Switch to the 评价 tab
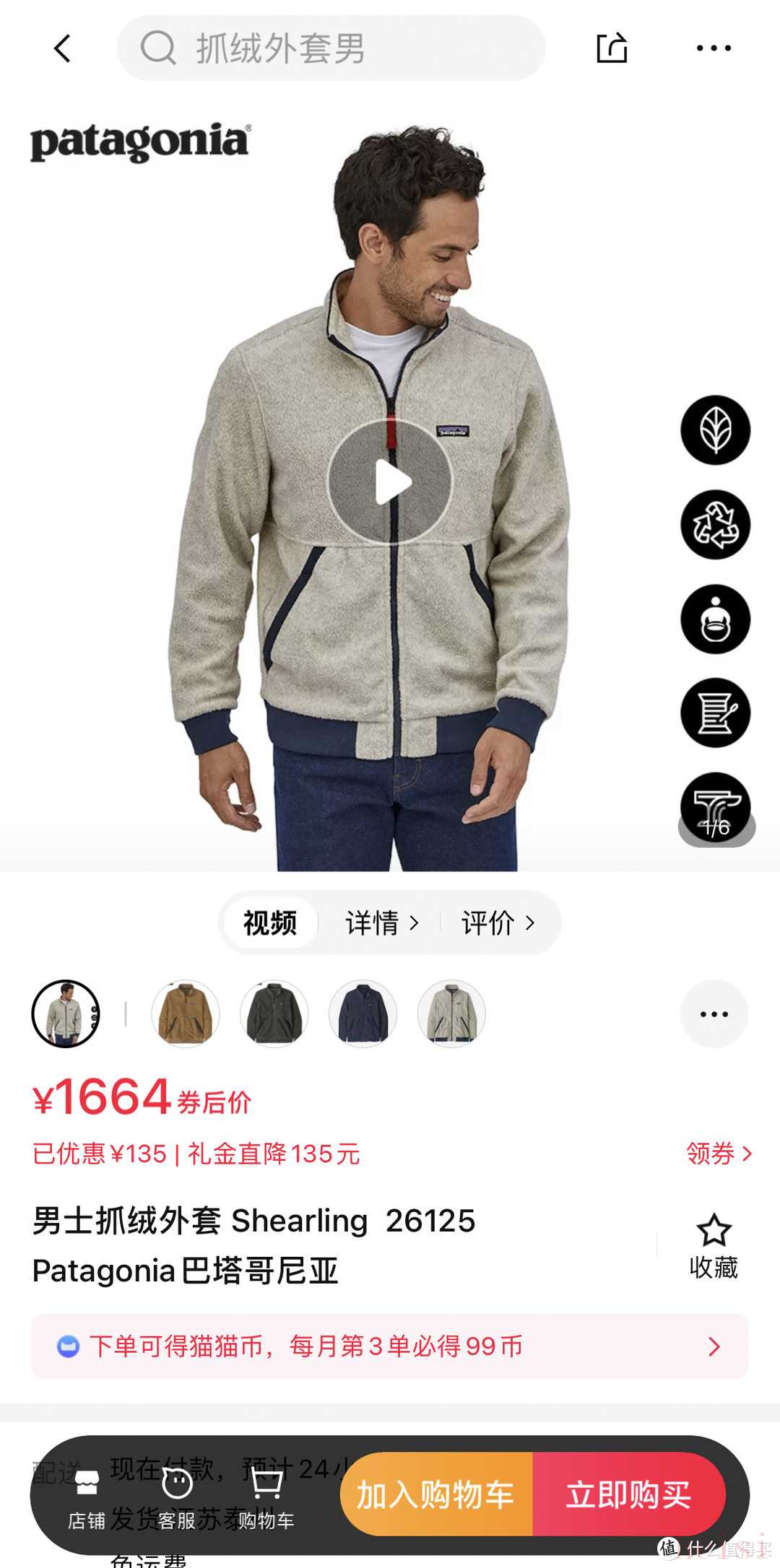The width and height of the screenshot is (780, 1568). point(498,923)
